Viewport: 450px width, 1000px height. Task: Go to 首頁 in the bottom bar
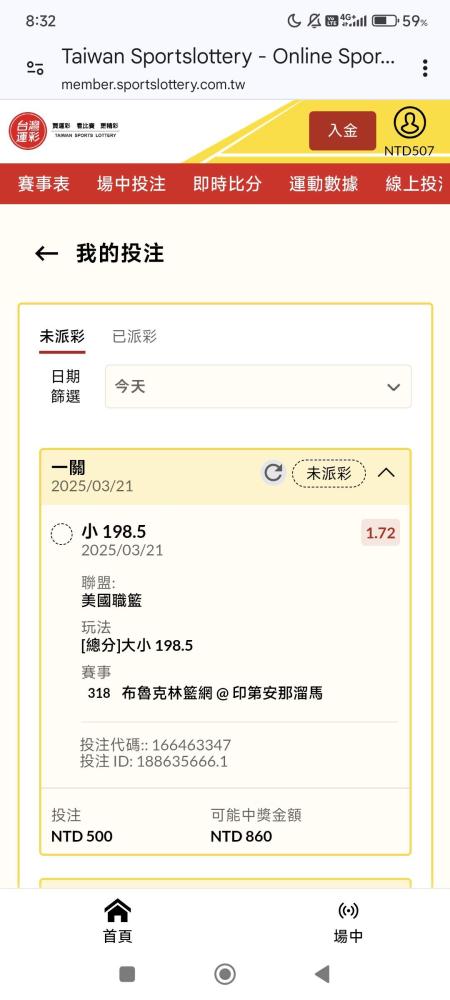coord(117,922)
